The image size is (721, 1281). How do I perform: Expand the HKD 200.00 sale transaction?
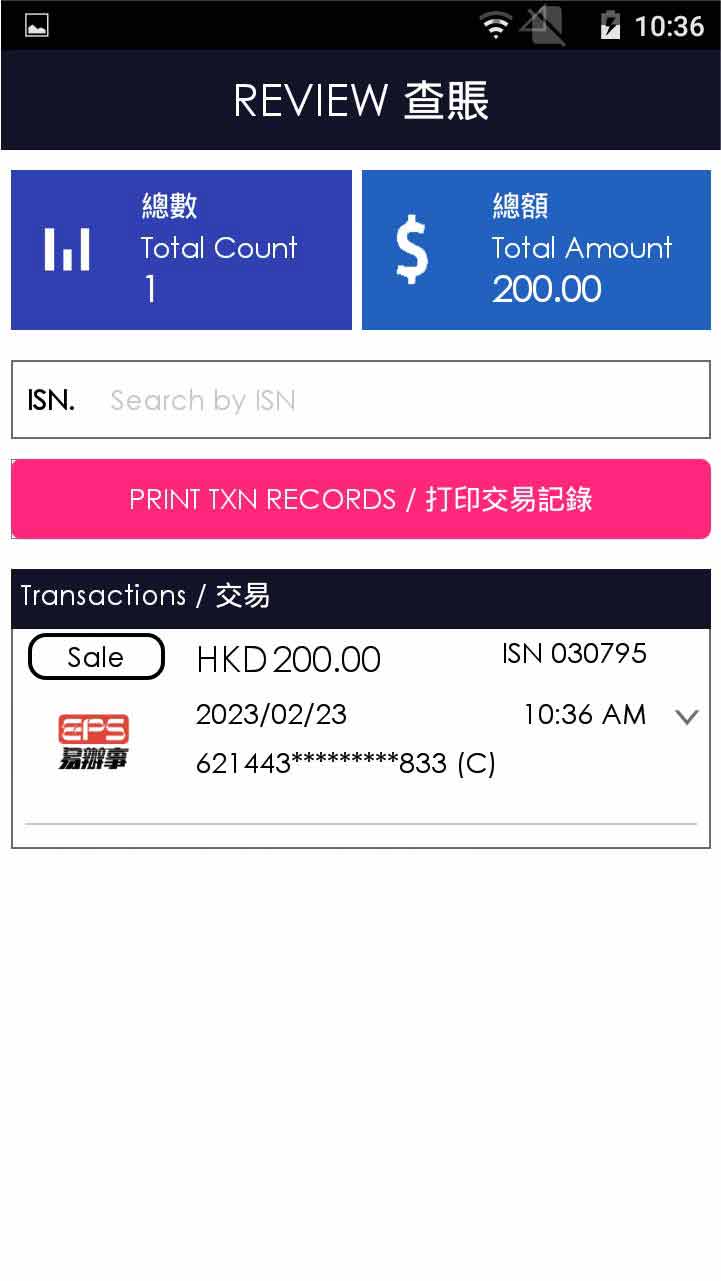(x=686, y=716)
